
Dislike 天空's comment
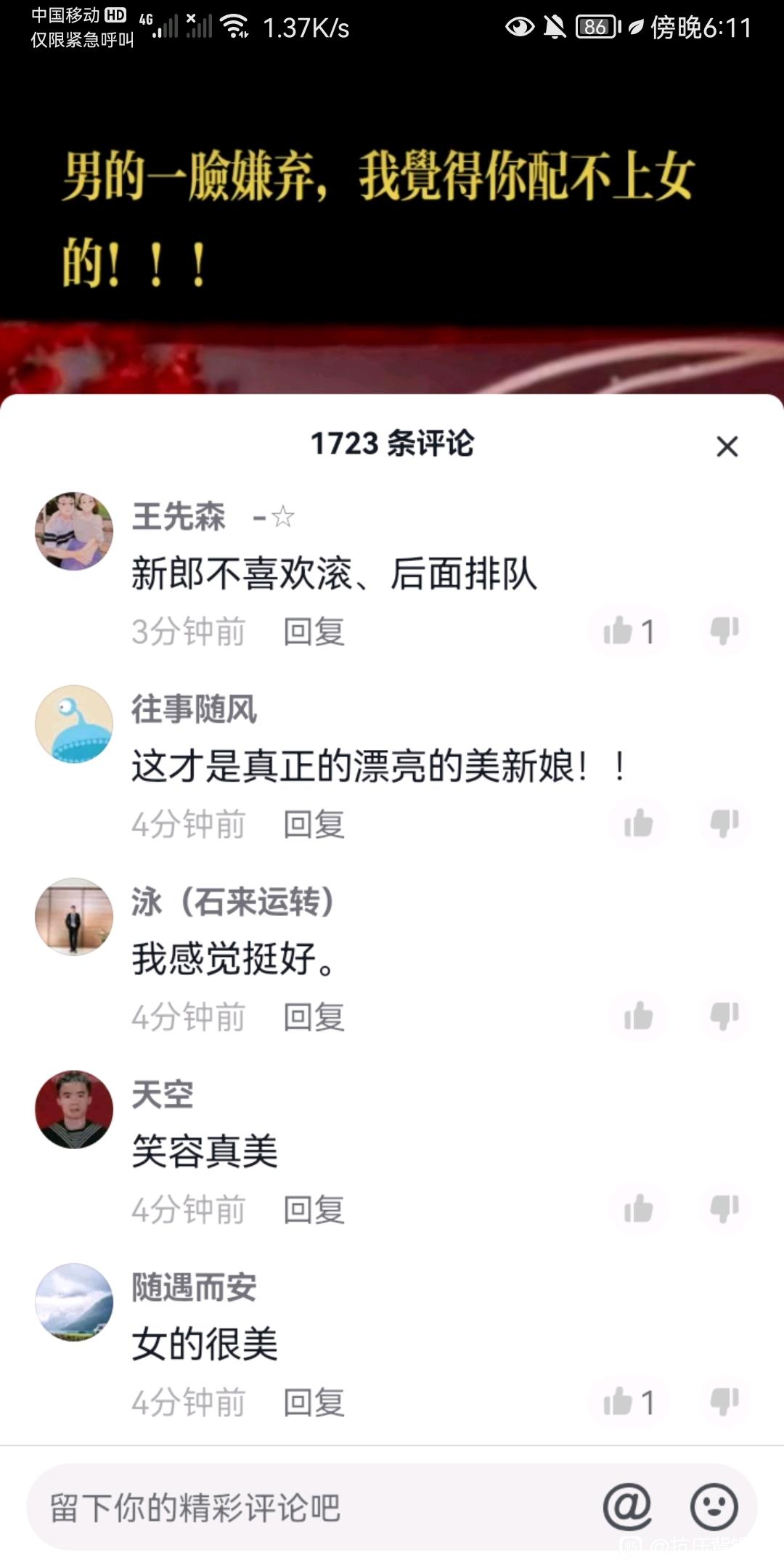pos(724,1209)
